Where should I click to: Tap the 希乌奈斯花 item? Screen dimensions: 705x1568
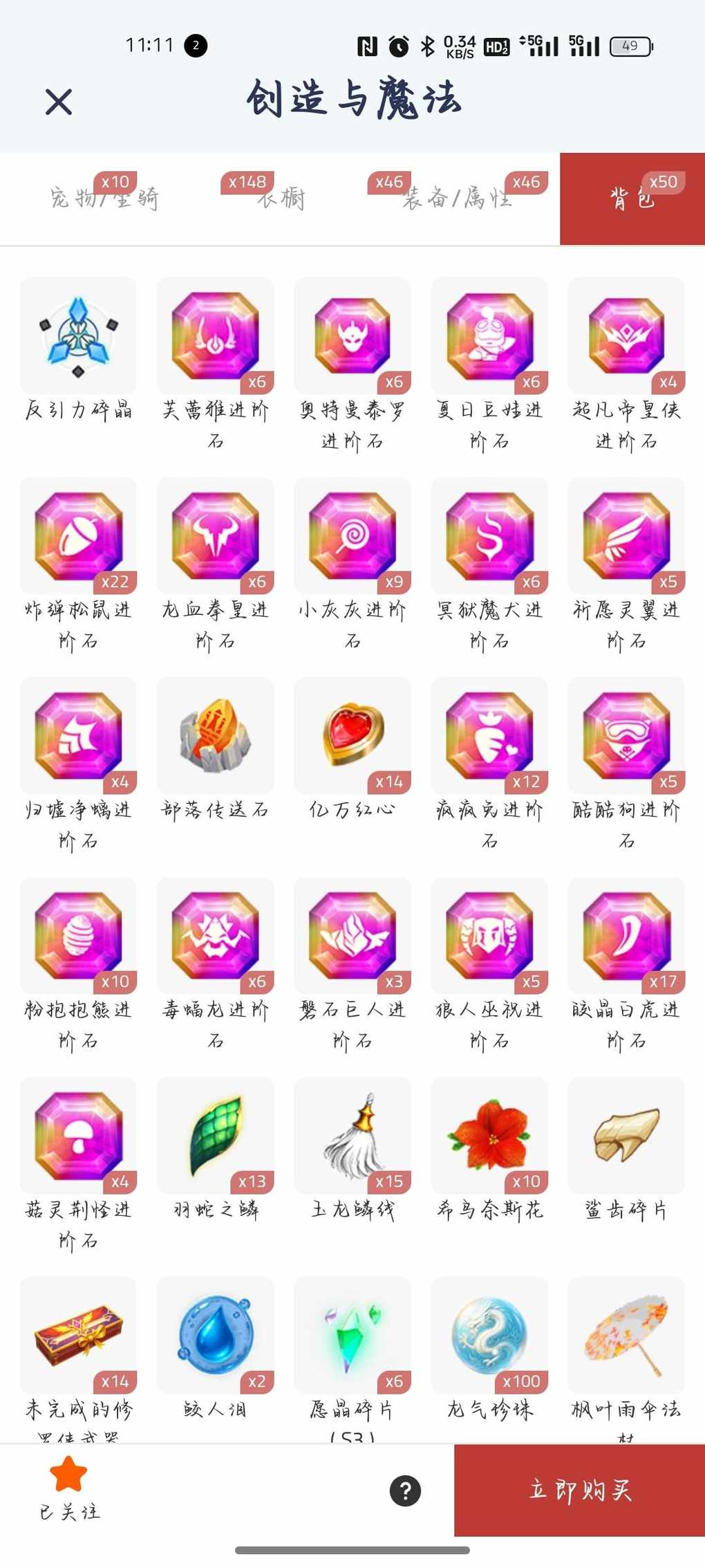(489, 1136)
